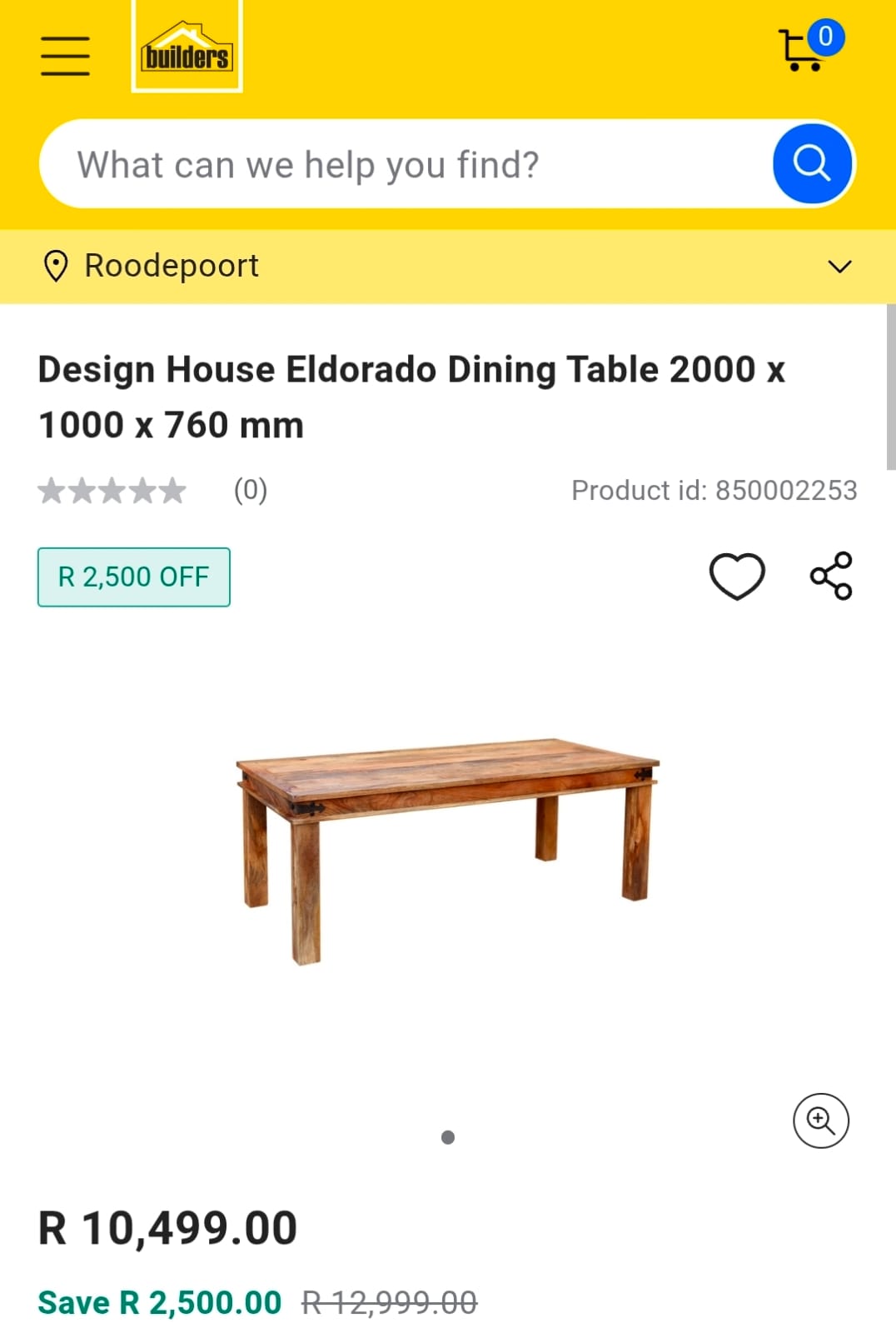Tap the blue search button
Viewport: 896px width, 1333px height.
(x=812, y=164)
